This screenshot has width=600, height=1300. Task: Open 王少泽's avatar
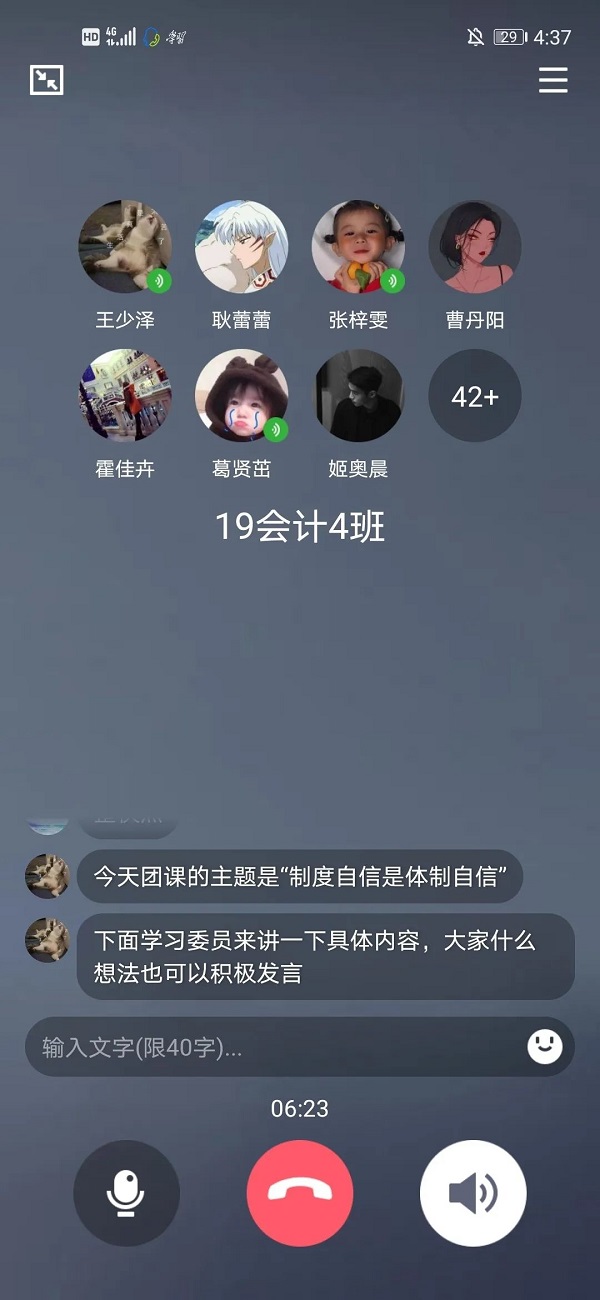tap(125, 247)
